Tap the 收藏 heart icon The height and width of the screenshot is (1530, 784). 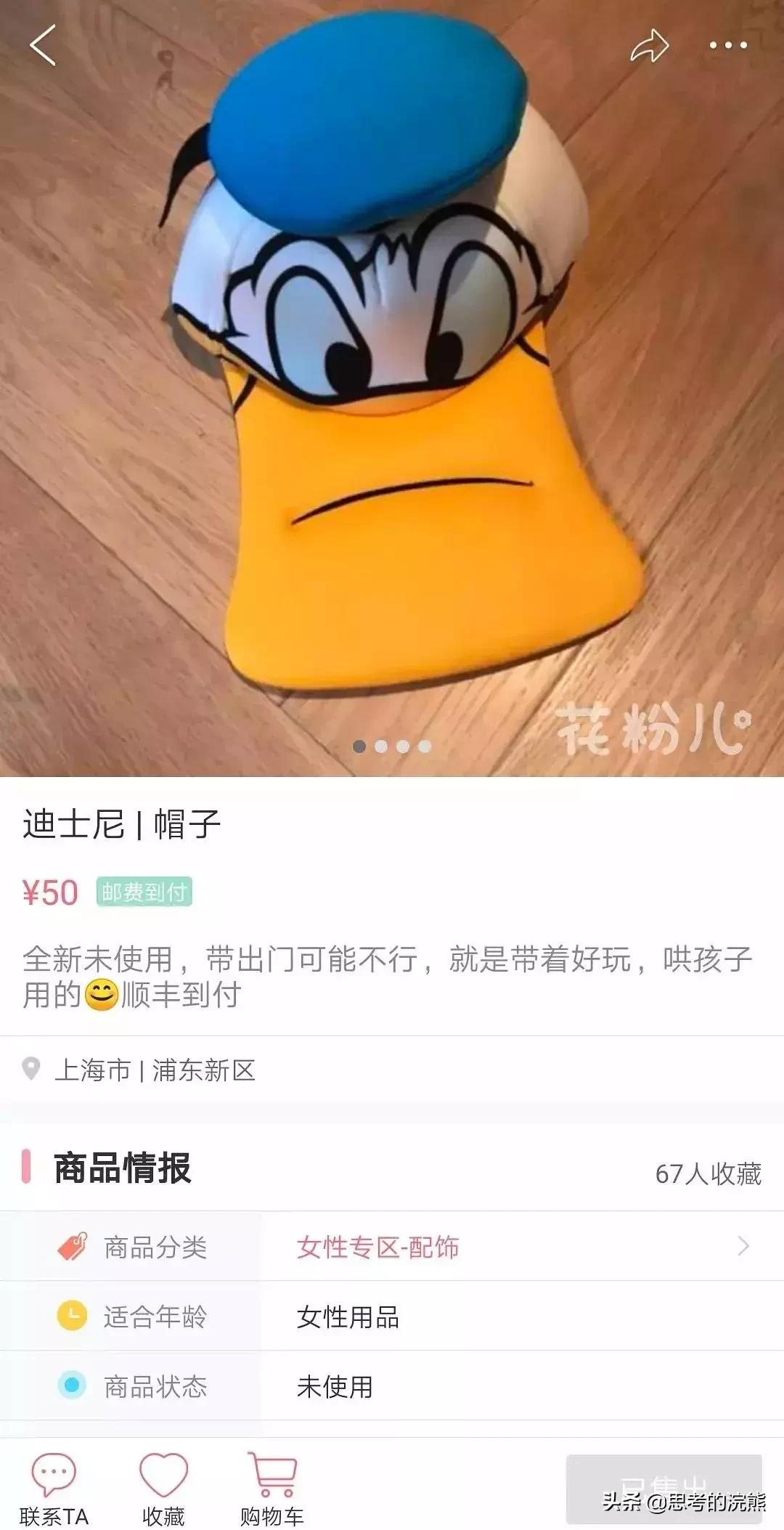pos(163,1470)
